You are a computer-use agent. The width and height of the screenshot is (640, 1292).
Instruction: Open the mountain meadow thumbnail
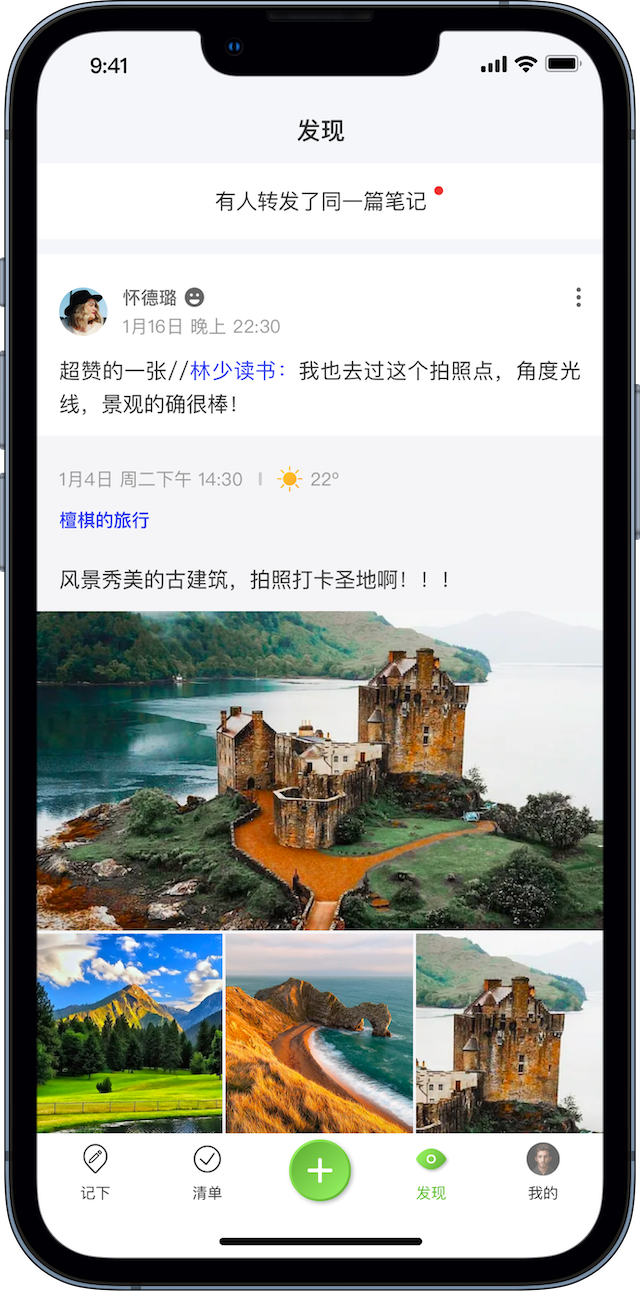pos(130,1032)
